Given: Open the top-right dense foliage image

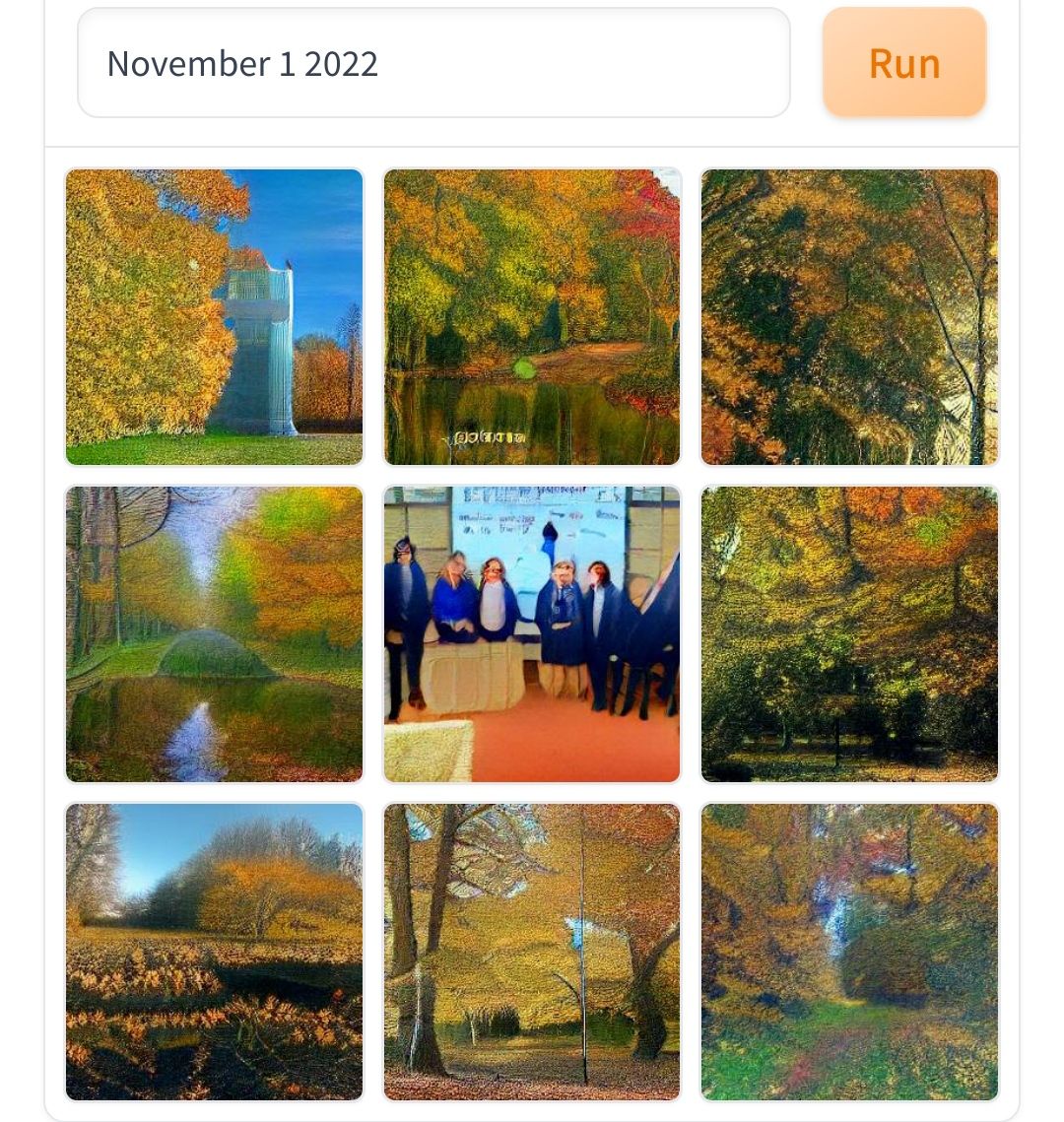Looking at the screenshot, I should coord(849,316).
